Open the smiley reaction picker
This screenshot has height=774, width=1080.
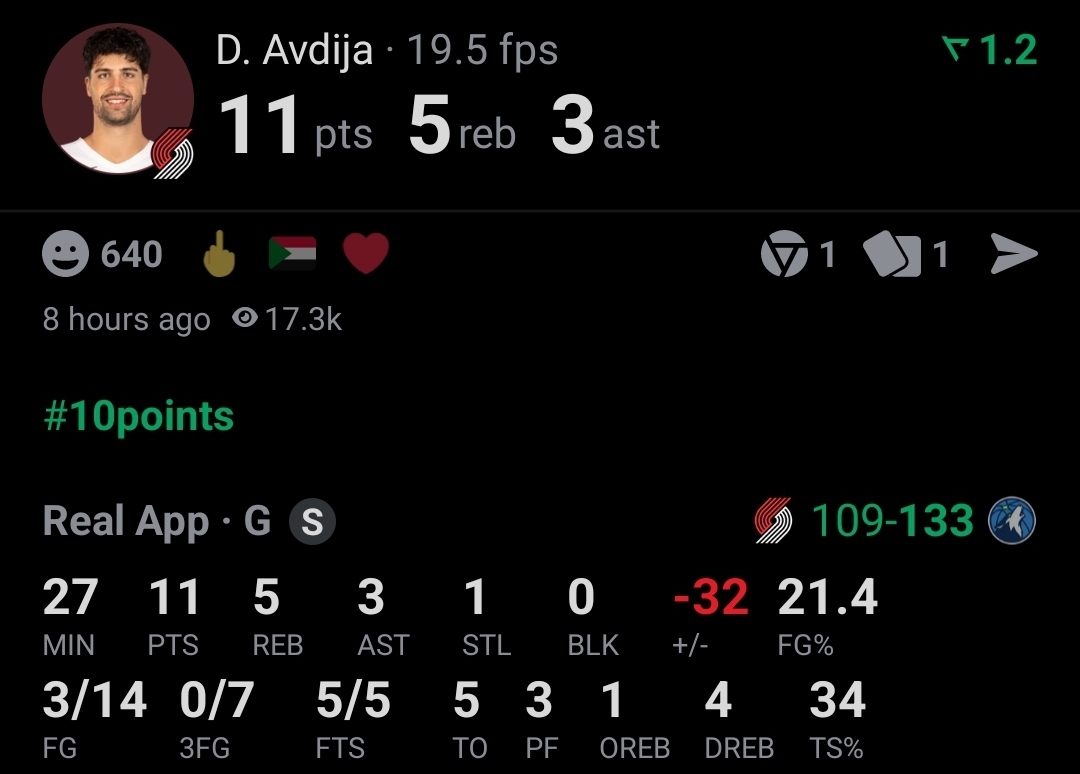(x=65, y=253)
